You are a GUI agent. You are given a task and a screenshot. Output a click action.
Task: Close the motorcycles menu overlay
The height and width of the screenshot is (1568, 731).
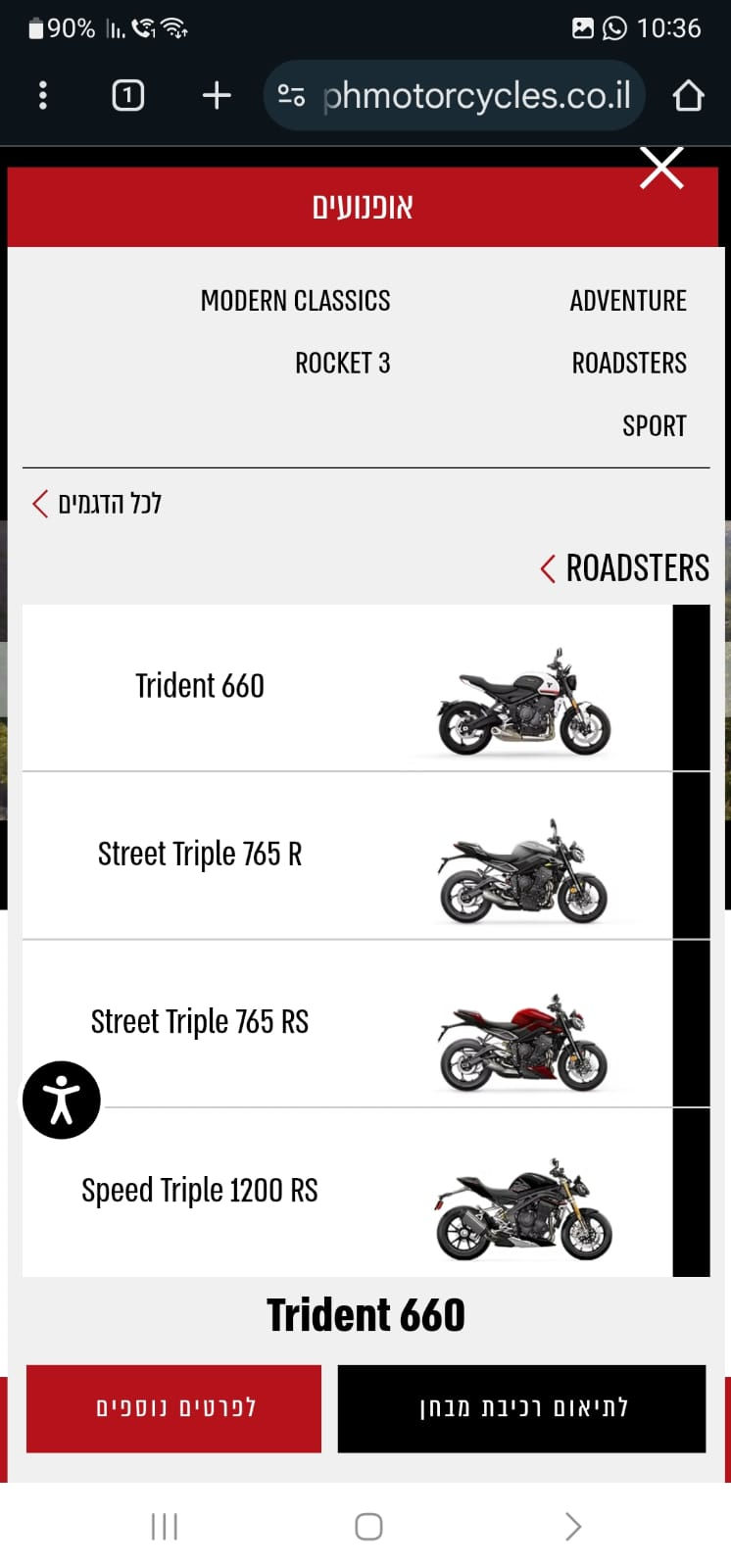tap(661, 168)
